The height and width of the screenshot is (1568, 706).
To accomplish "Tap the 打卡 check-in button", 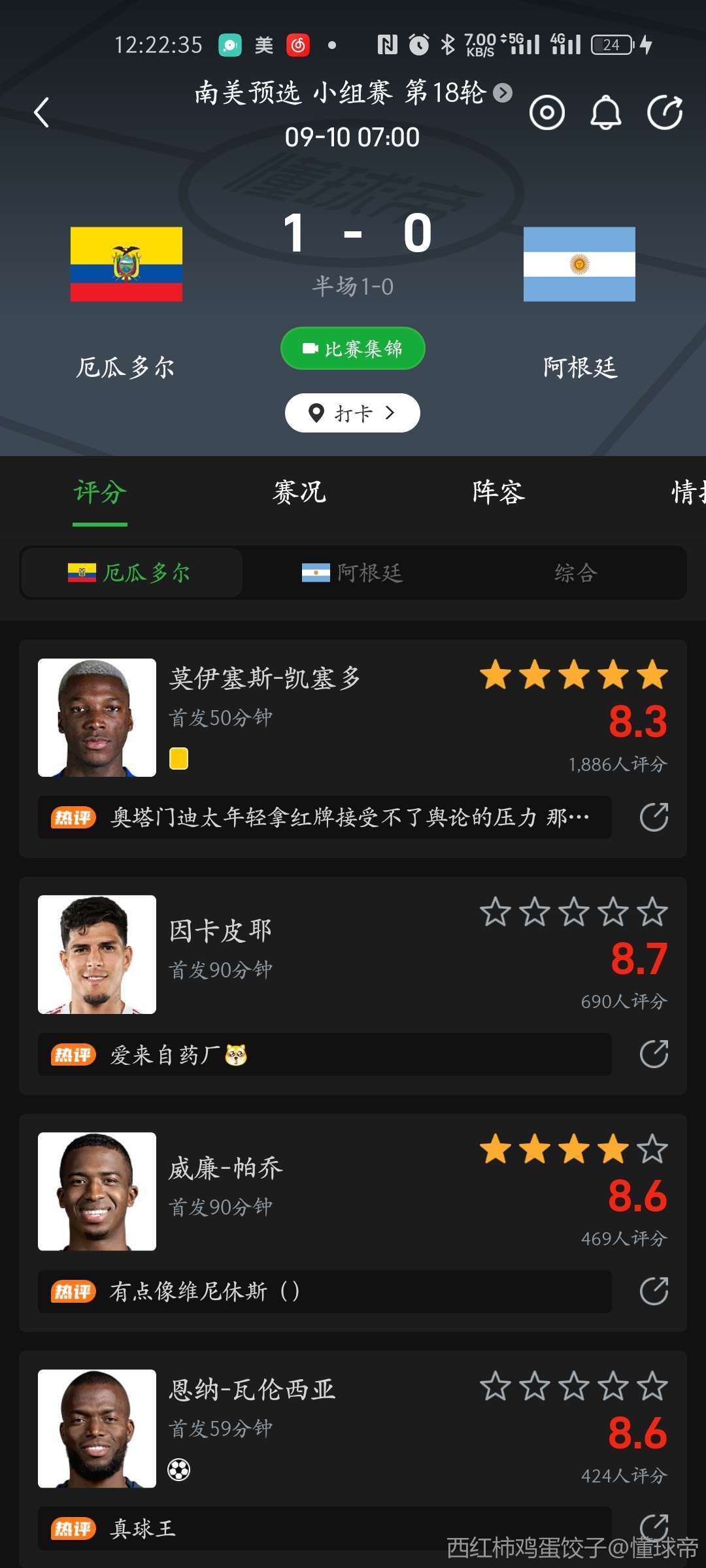I will [x=352, y=413].
